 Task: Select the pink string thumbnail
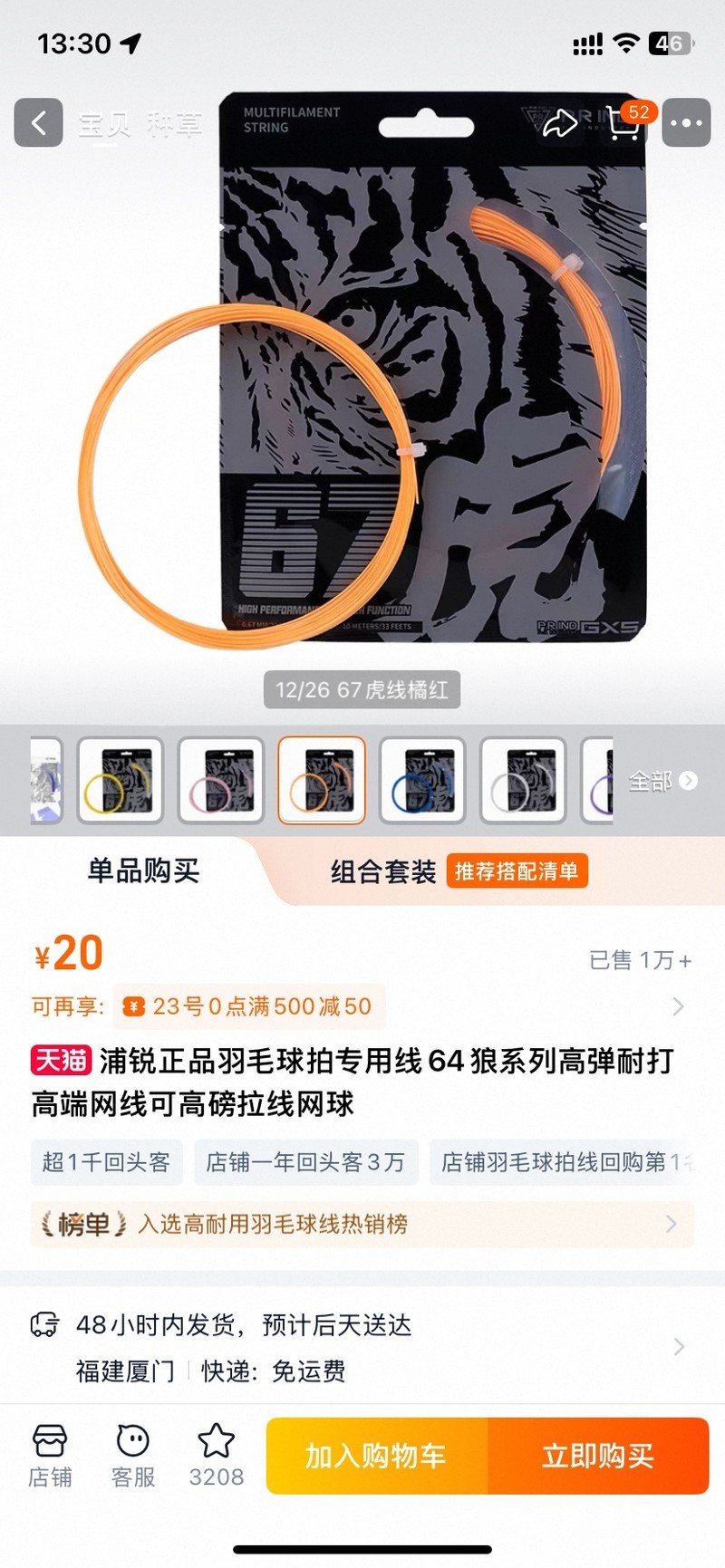tap(221, 780)
